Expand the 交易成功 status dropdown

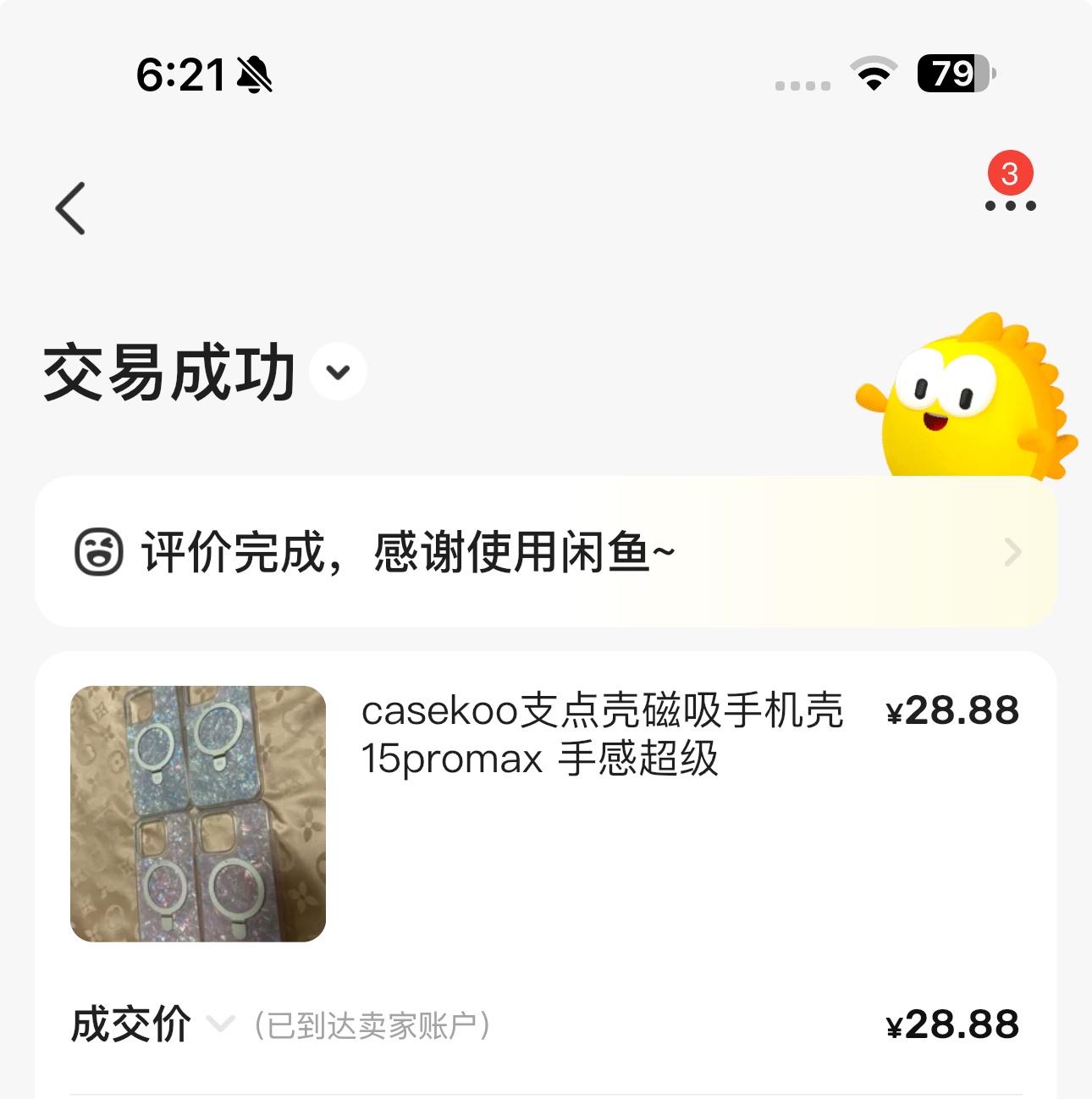click(x=338, y=372)
